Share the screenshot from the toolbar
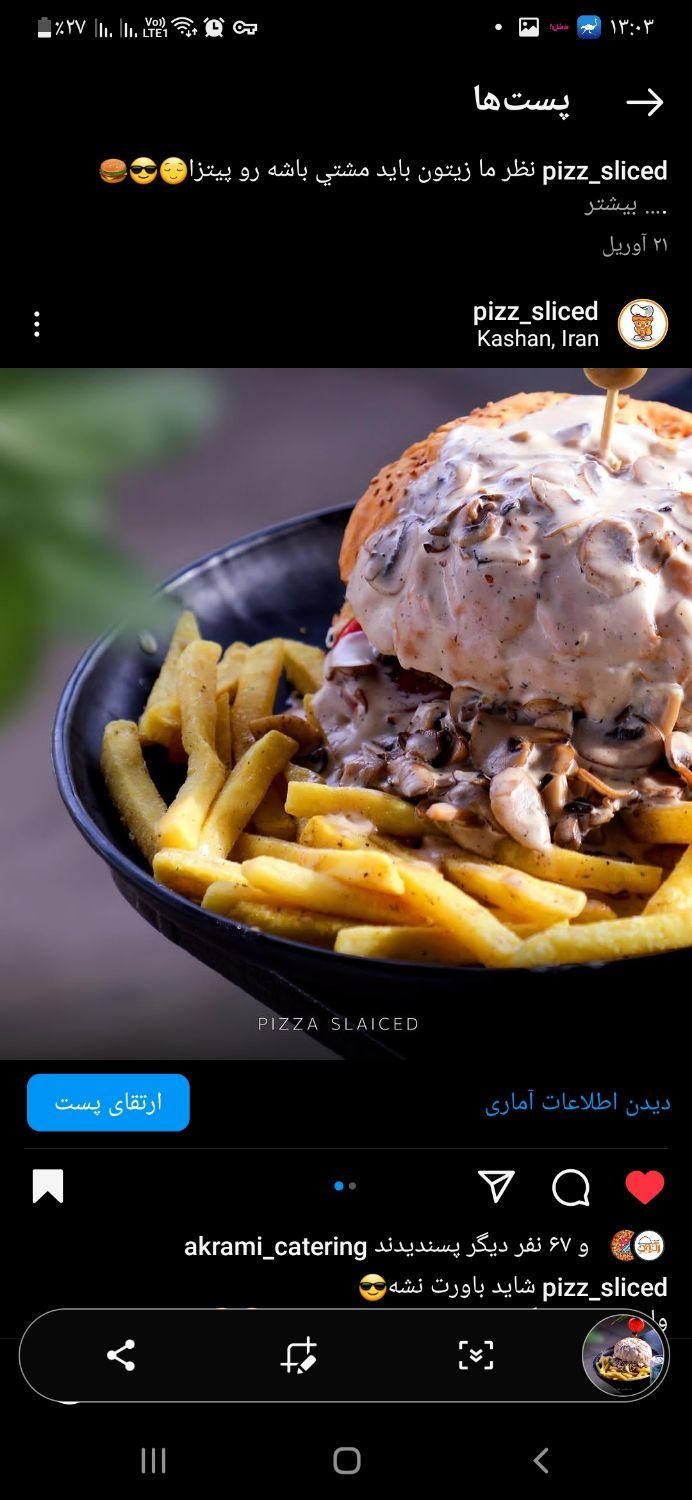Screen dimensions: 692x1500 [x=121, y=1356]
